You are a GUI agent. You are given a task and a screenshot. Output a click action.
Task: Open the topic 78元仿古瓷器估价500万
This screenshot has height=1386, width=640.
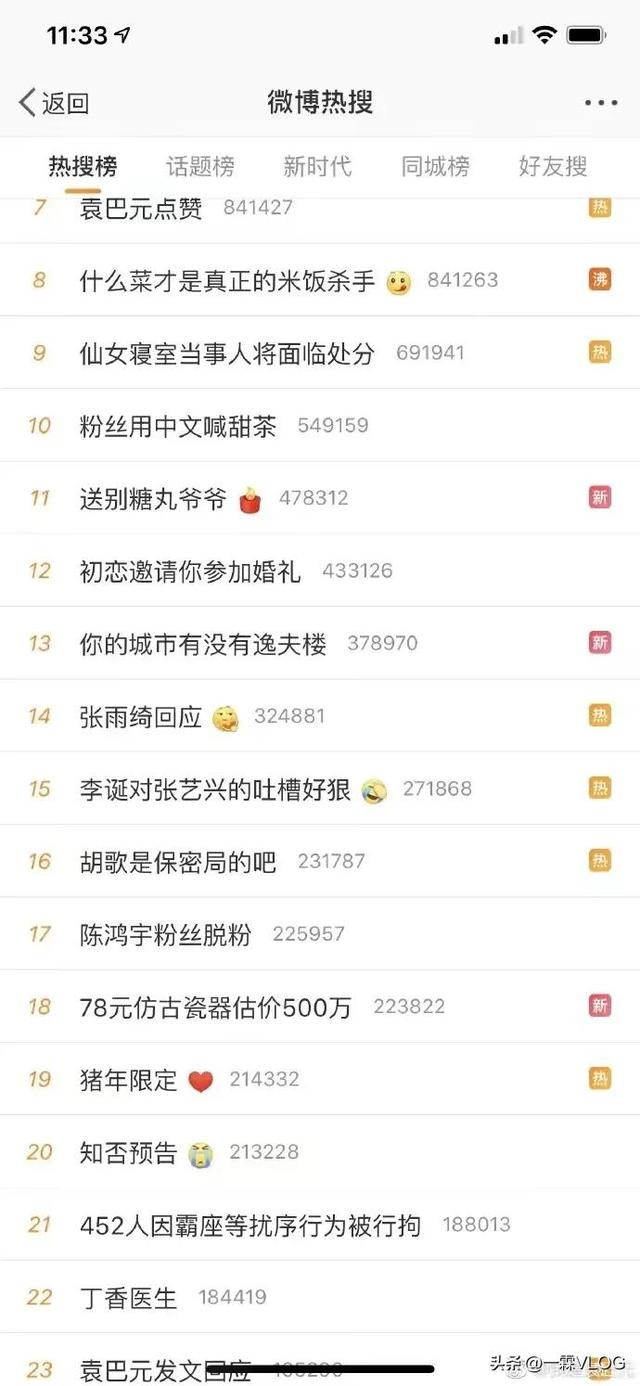(x=320, y=1006)
